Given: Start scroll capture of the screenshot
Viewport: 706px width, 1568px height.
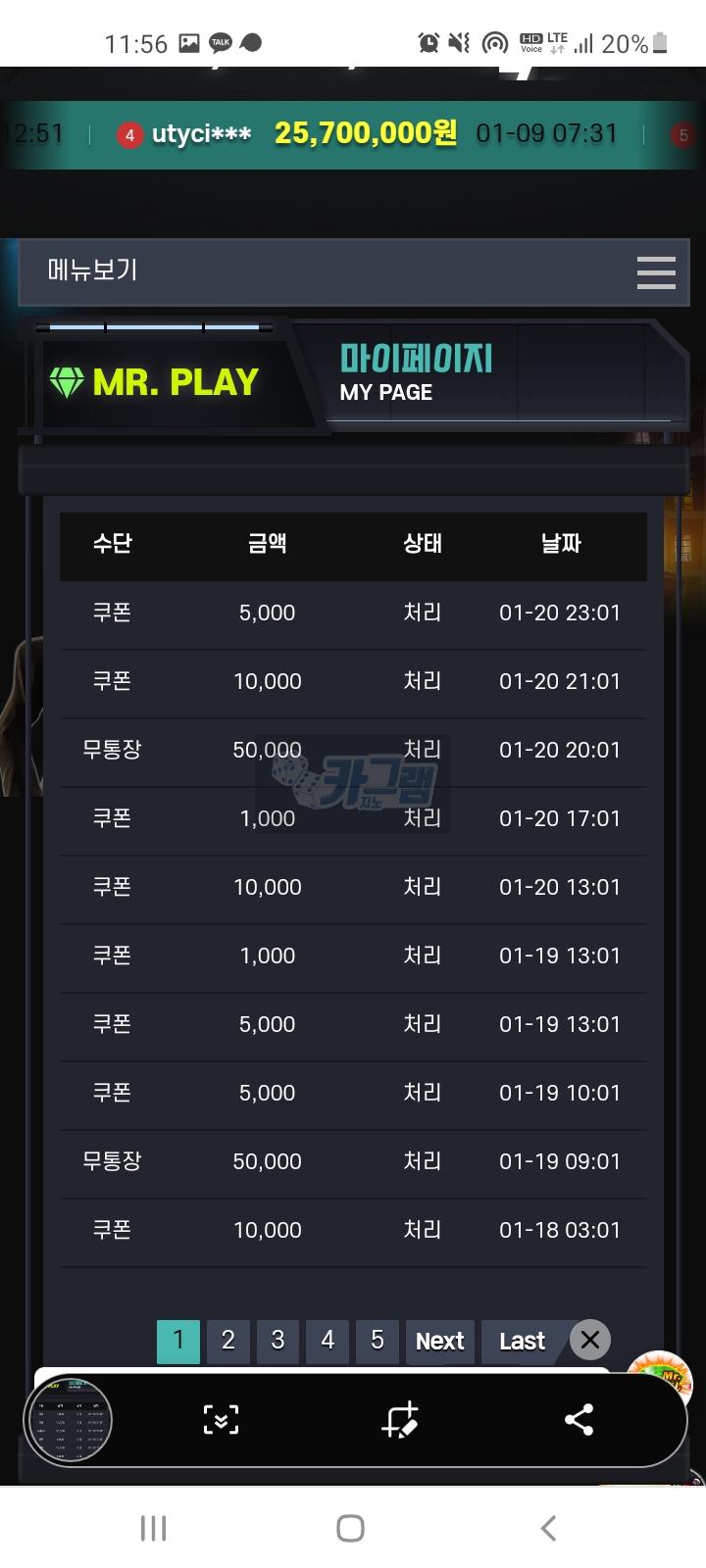Looking at the screenshot, I should point(221,1419).
